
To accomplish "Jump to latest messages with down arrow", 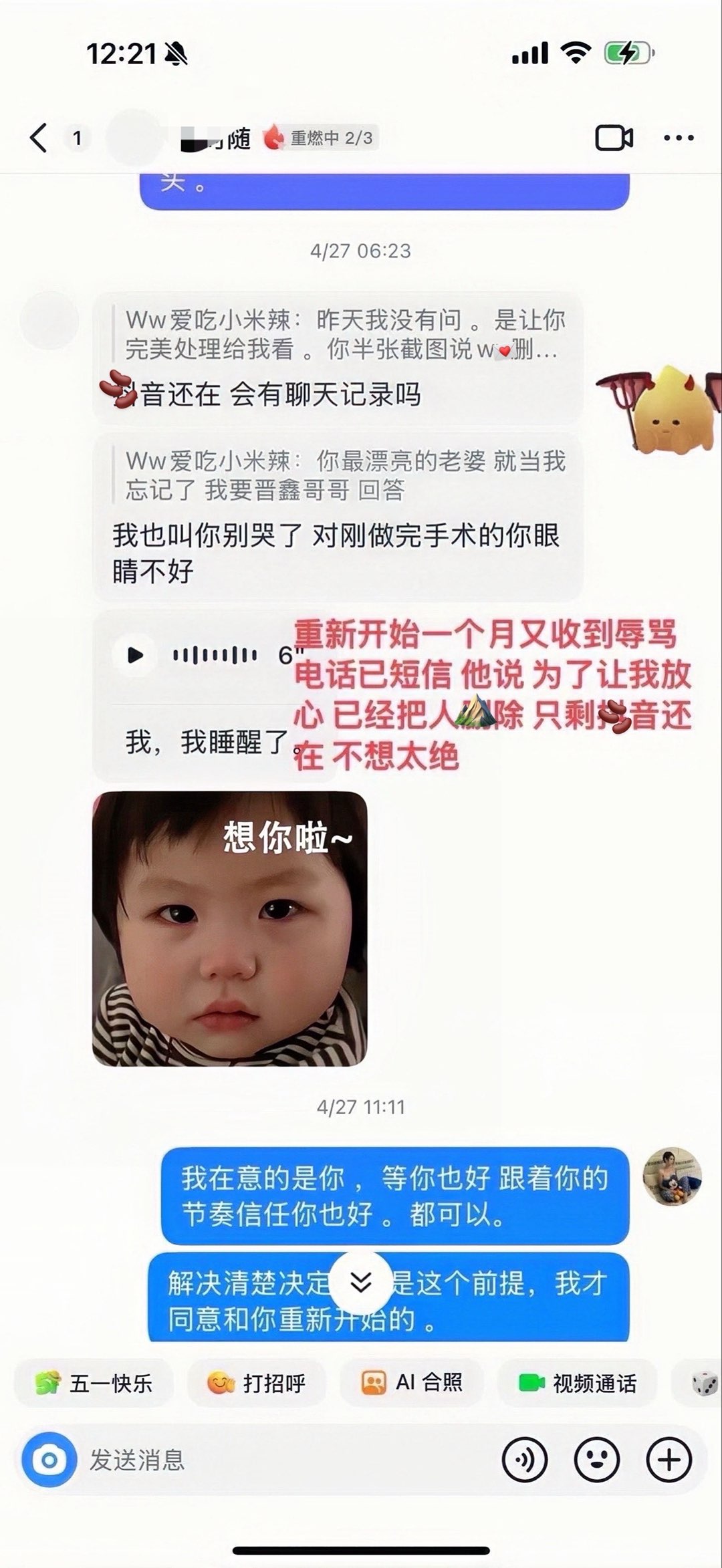I will 361,1282.
